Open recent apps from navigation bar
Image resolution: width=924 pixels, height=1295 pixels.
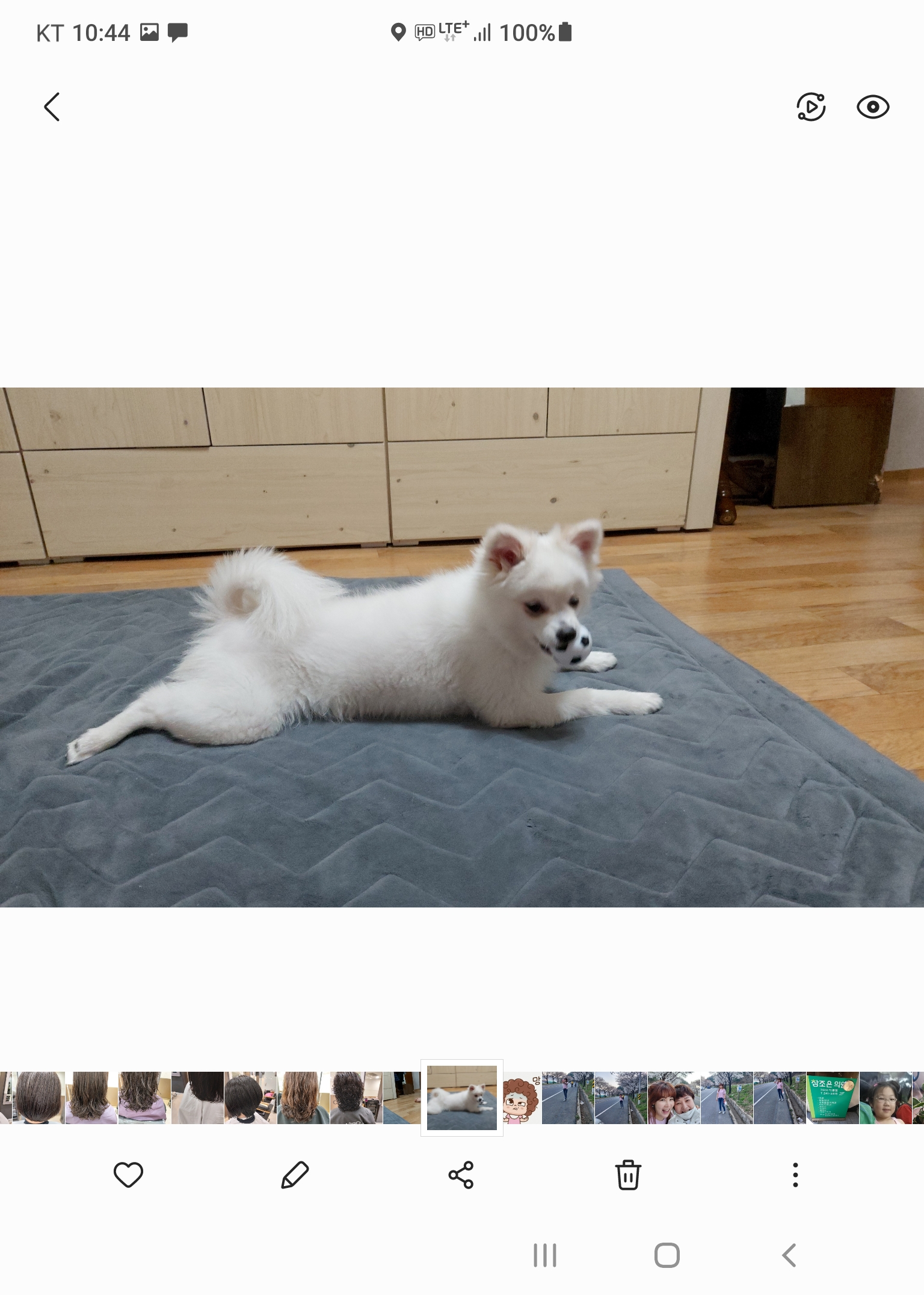click(x=545, y=1255)
